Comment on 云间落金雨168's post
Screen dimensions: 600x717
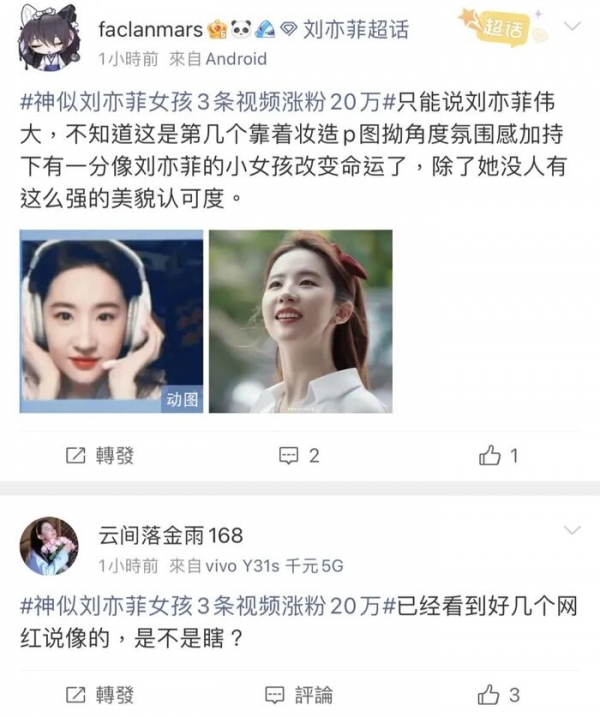299,694
